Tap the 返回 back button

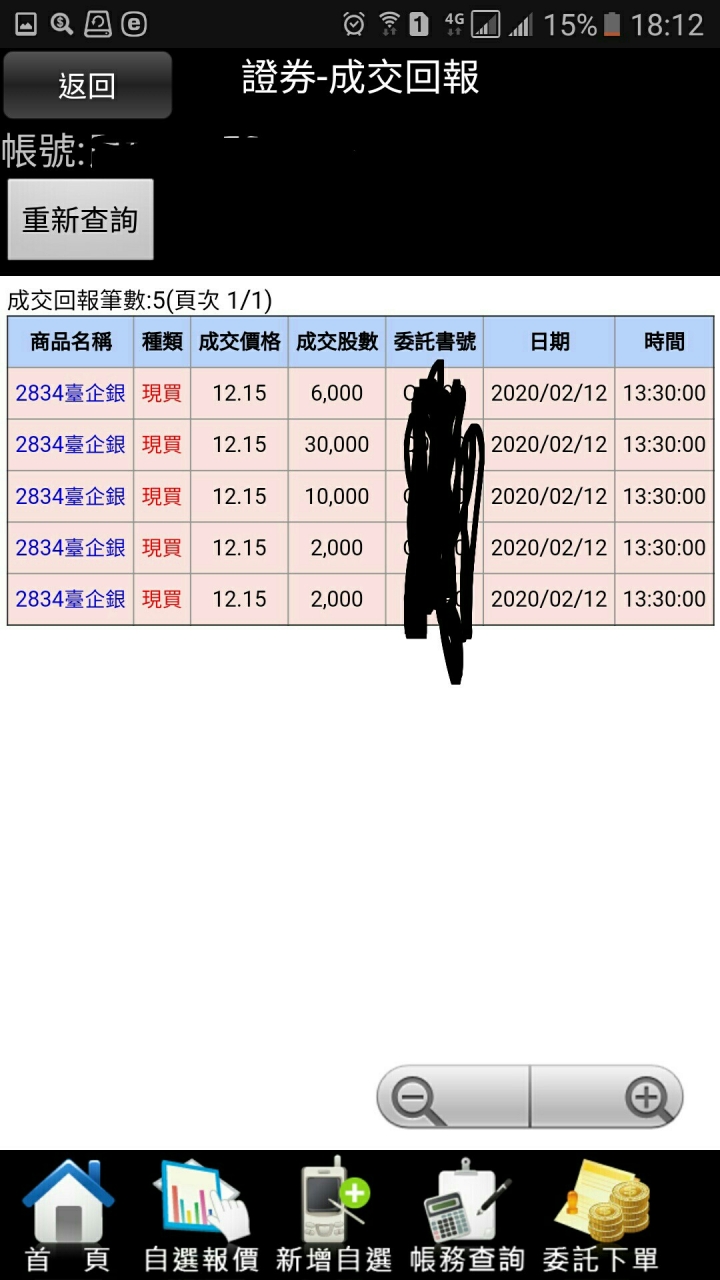point(87,86)
